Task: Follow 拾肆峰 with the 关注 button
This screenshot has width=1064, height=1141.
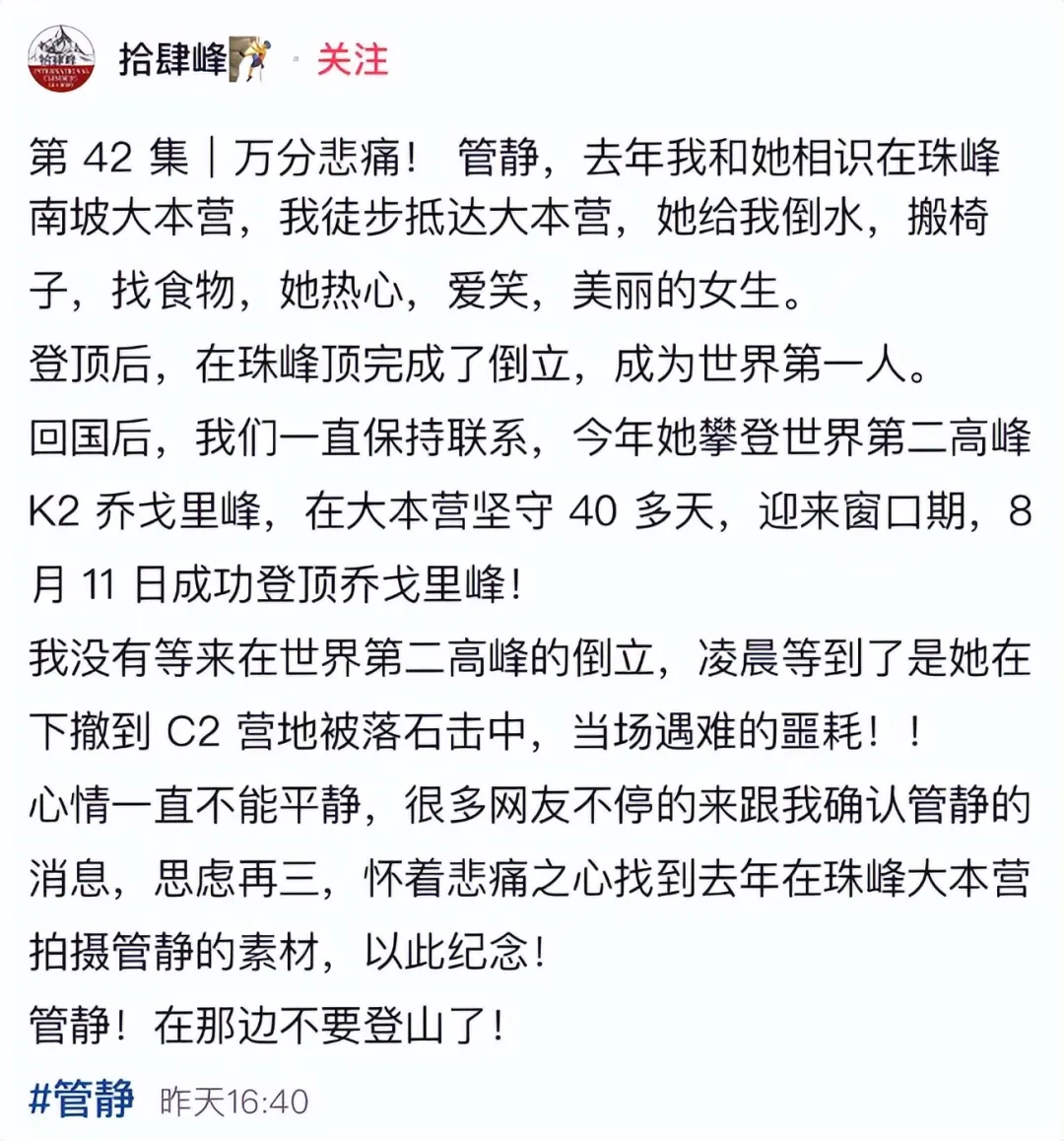Action: [352, 59]
